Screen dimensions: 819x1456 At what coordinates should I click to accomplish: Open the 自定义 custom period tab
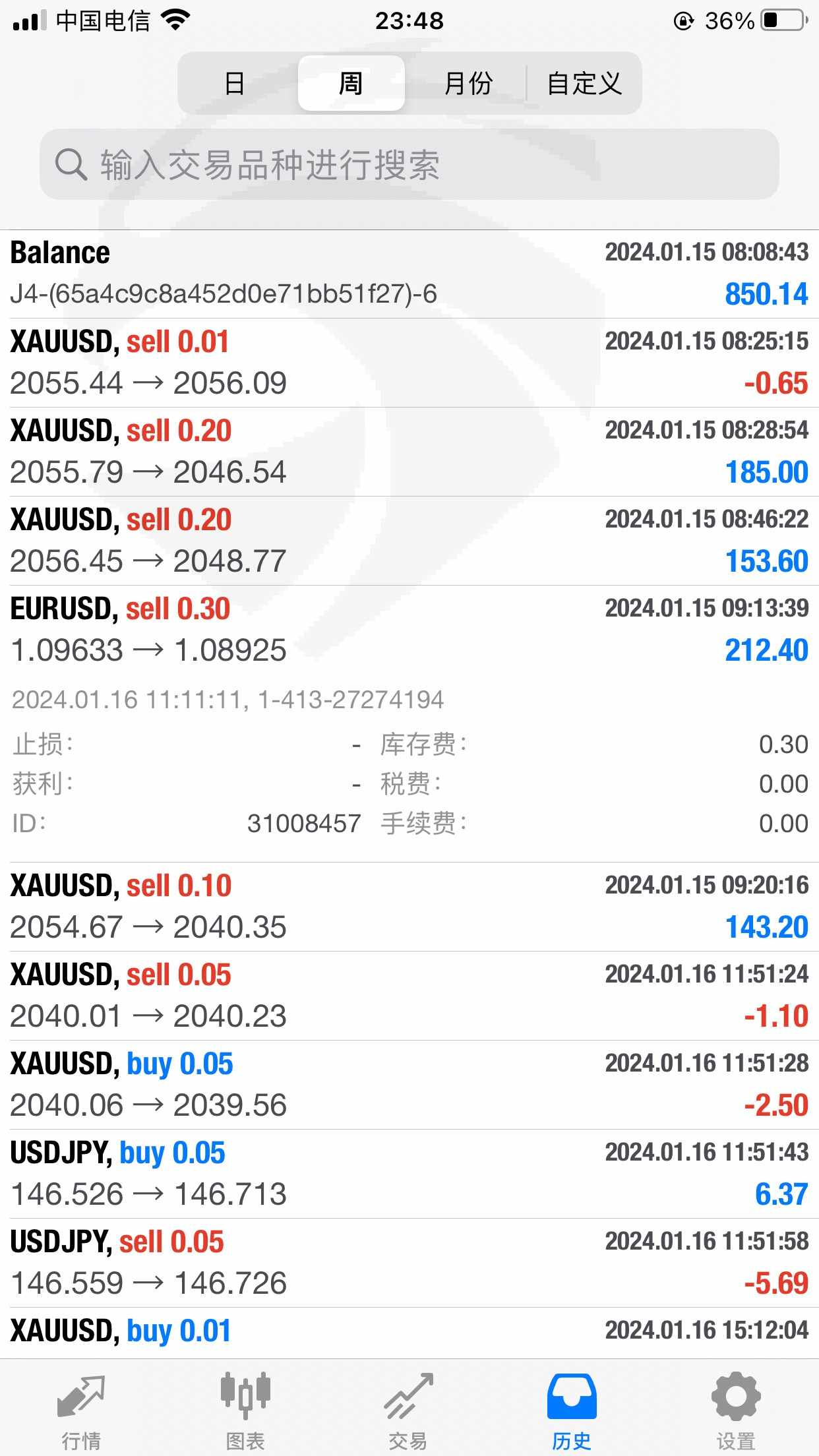click(584, 83)
